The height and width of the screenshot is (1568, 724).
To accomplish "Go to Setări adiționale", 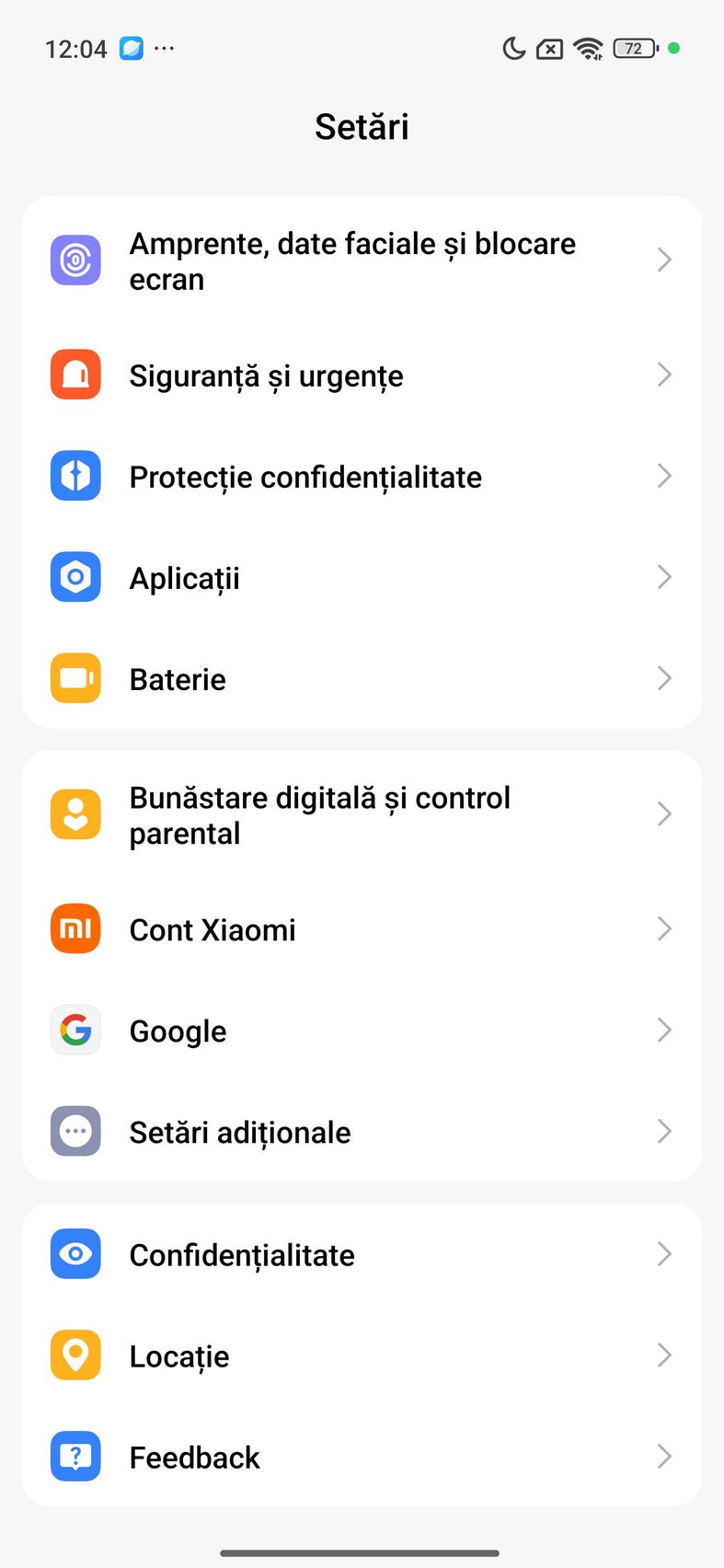I will point(240,1132).
